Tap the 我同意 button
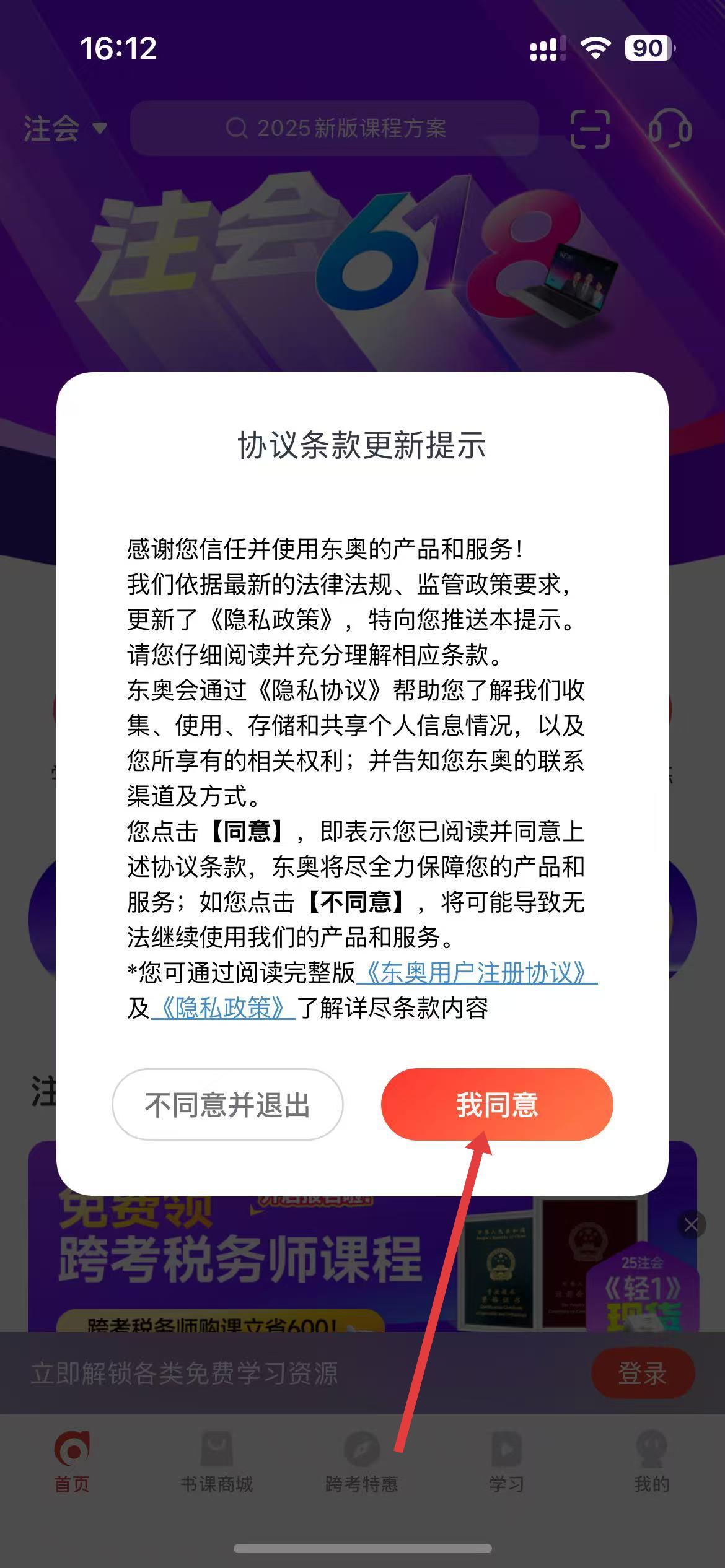The image size is (725, 1568). (x=496, y=1104)
